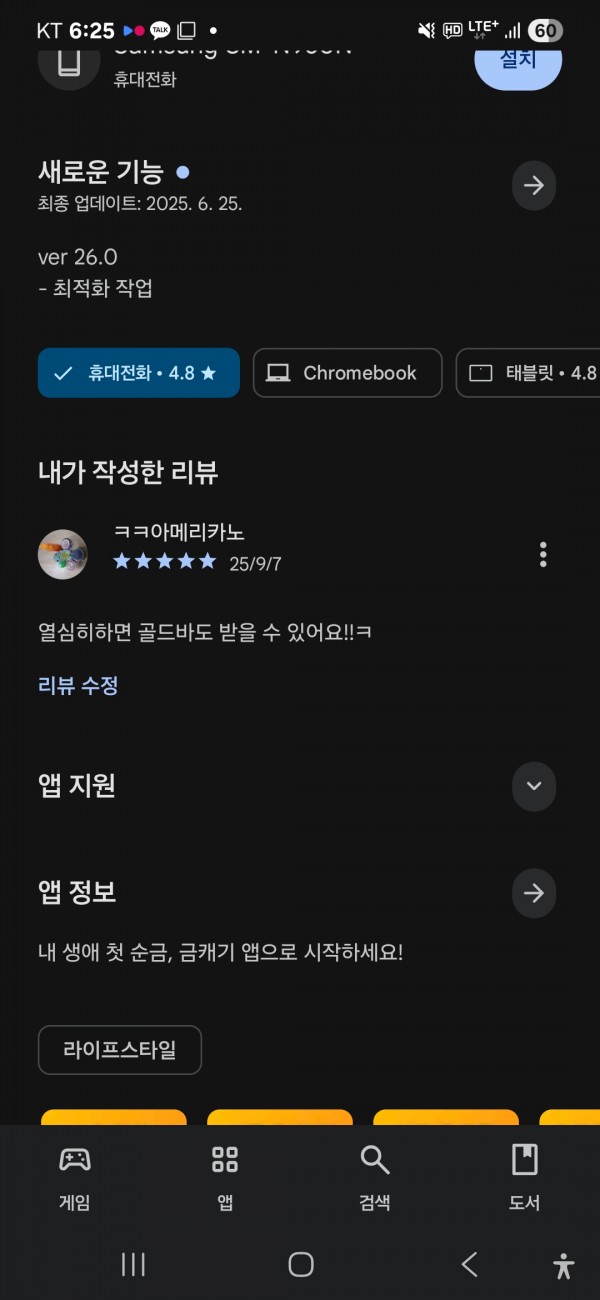Open the 새로운 기능 arrow
The height and width of the screenshot is (1300, 600).
coord(534,185)
